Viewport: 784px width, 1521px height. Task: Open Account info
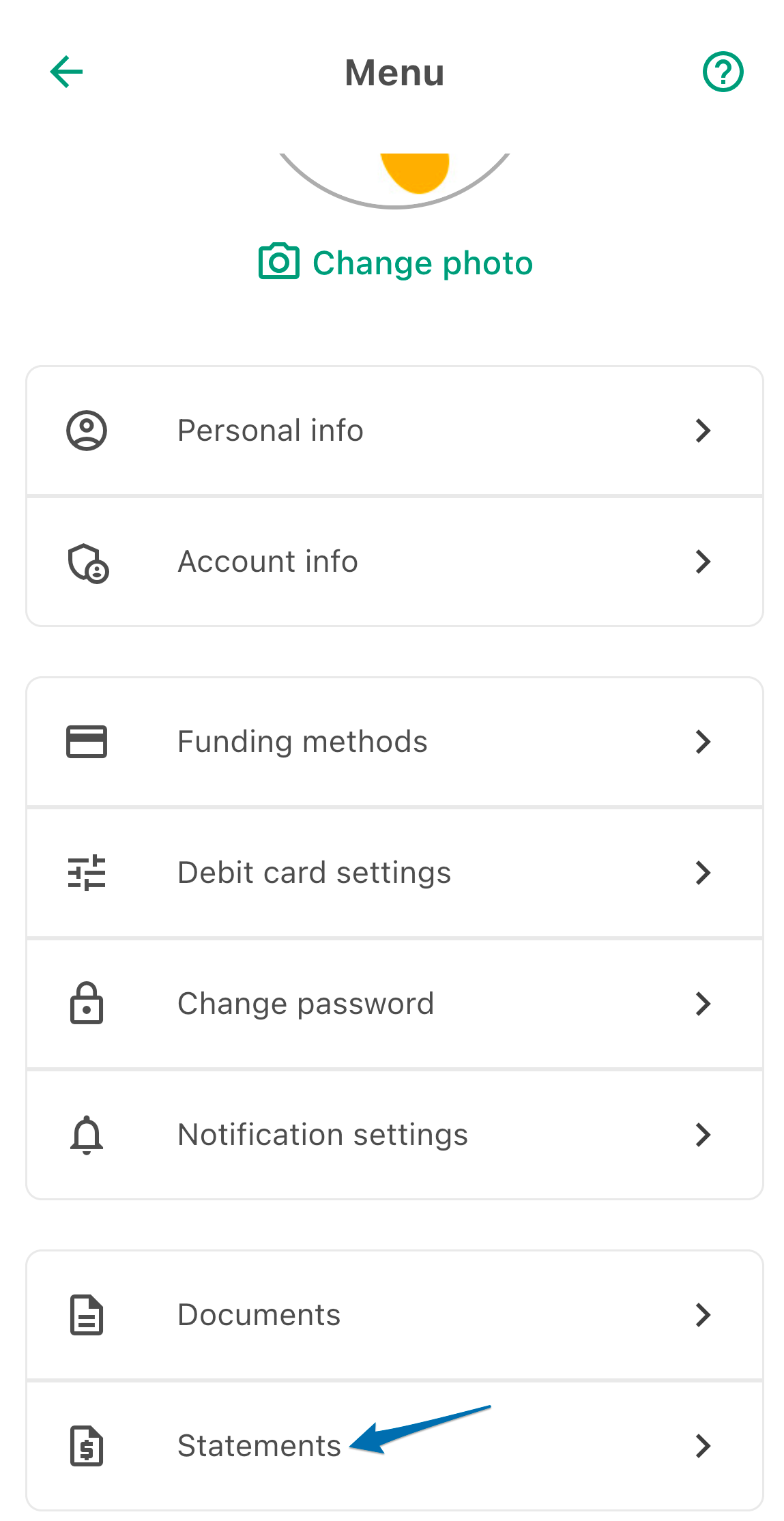point(394,562)
